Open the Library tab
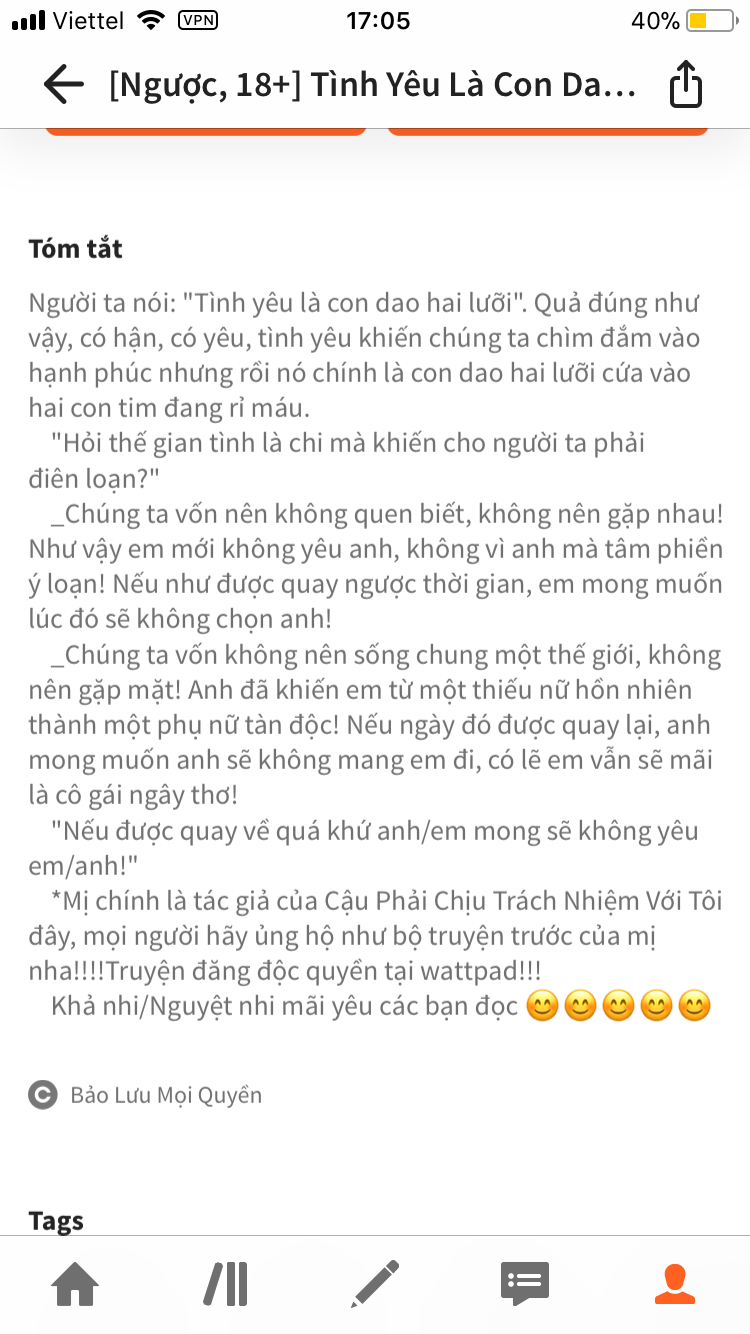Screen dimensions: 750x1334 226,1284
